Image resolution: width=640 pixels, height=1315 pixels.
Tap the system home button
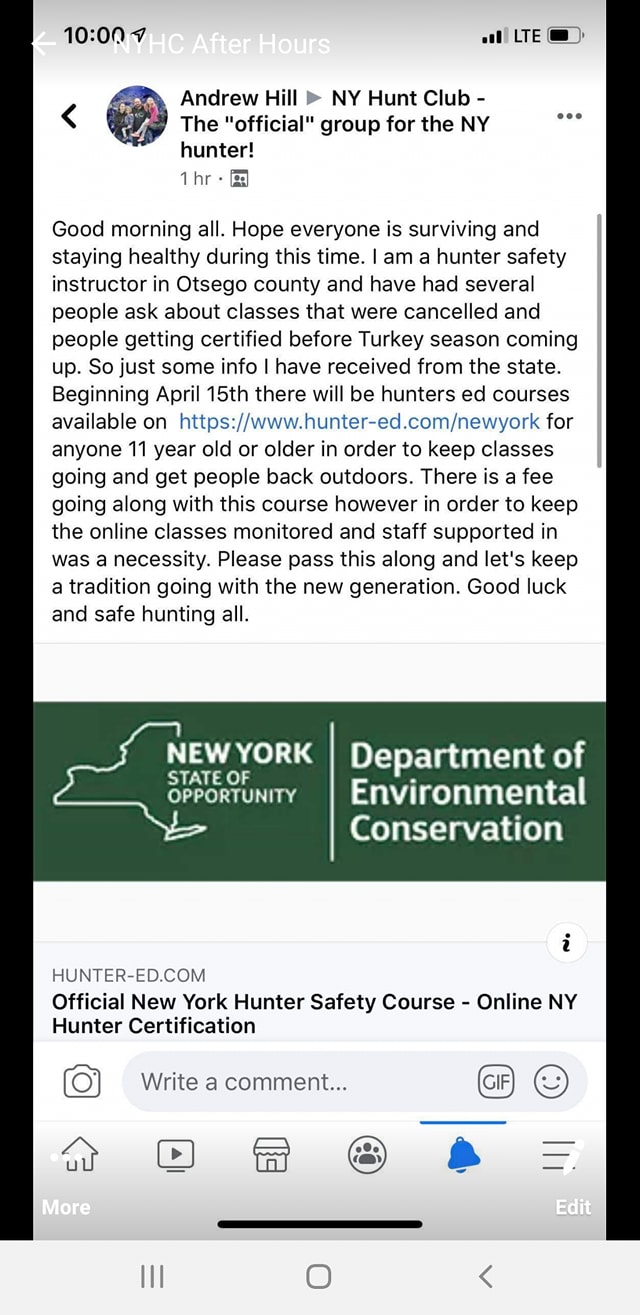click(319, 1276)
